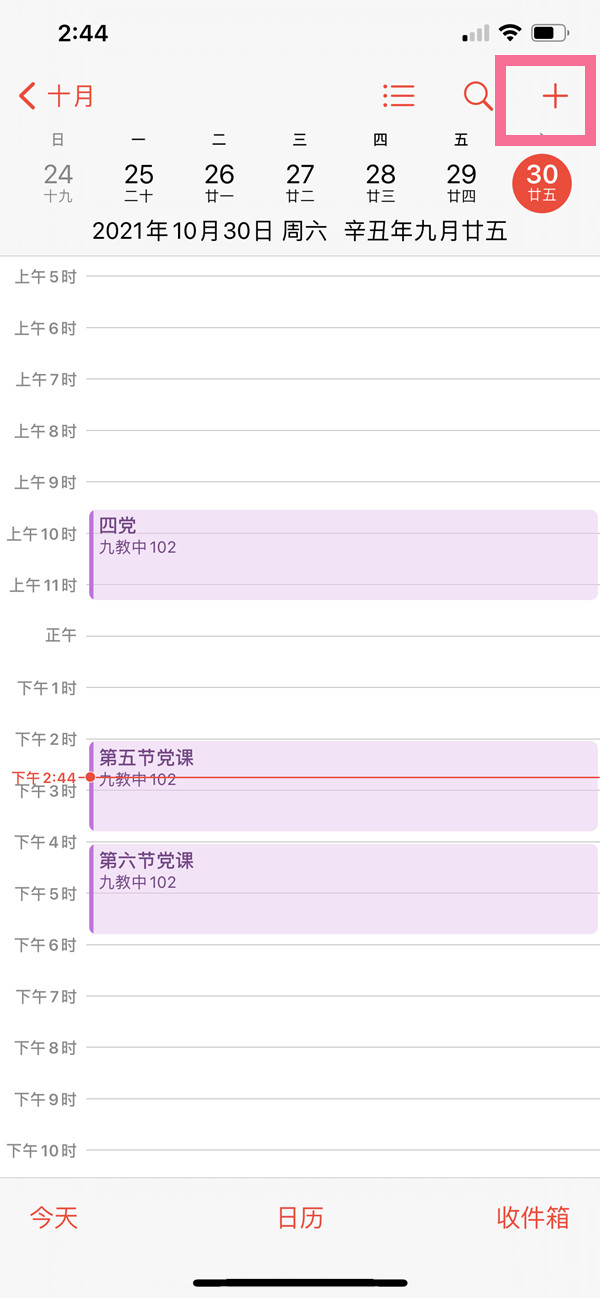Open the 日历 calendars list

pos(300,1217)
